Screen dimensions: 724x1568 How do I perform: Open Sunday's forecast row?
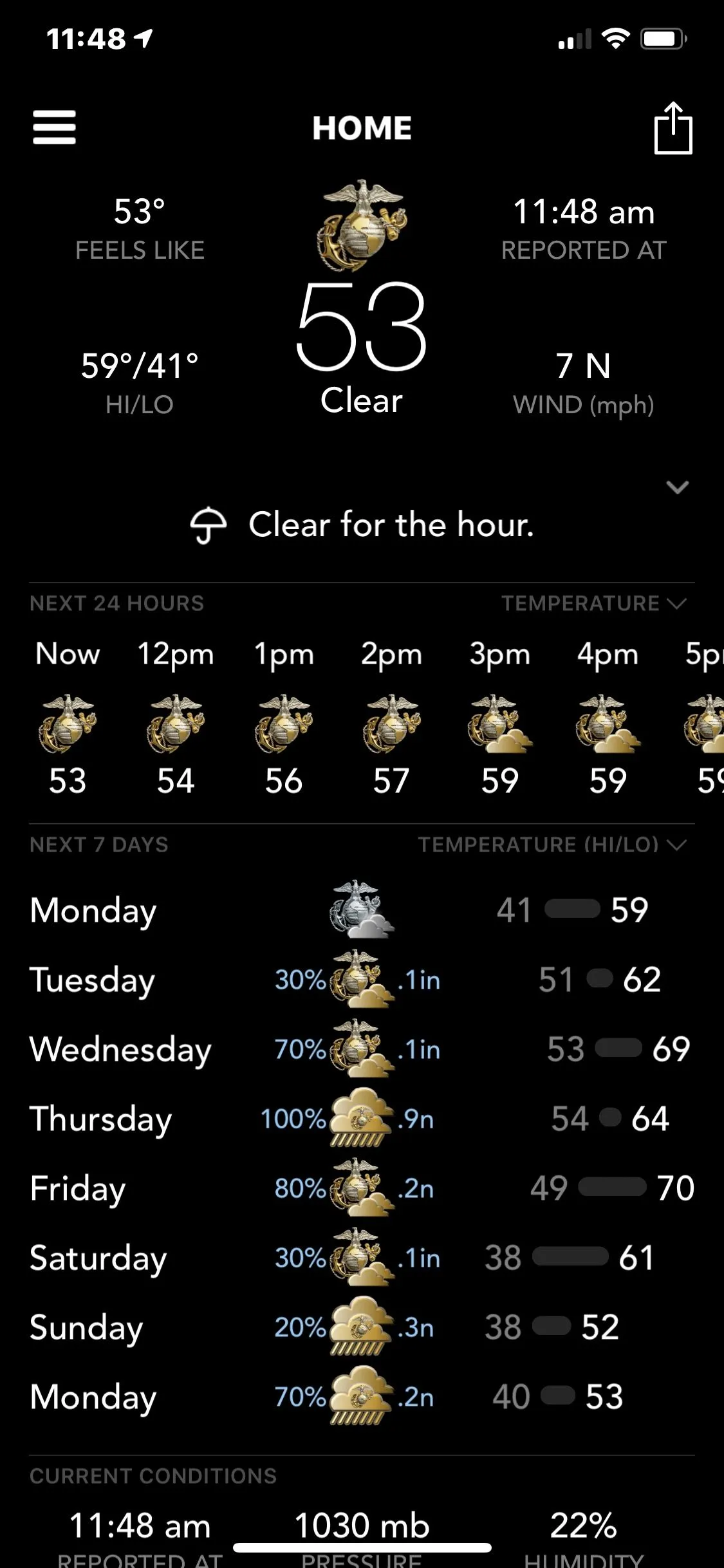click(362, 1328)
